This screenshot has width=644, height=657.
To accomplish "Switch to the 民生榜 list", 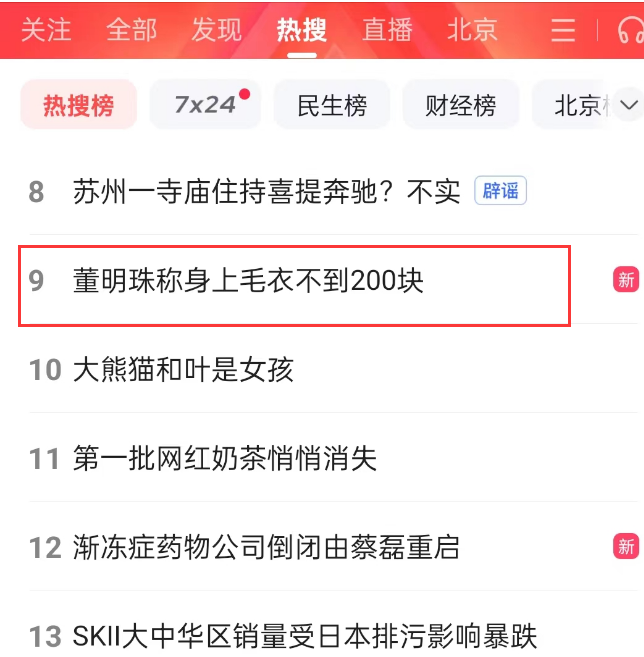I will pyautogui.click(x=332, y=106).
